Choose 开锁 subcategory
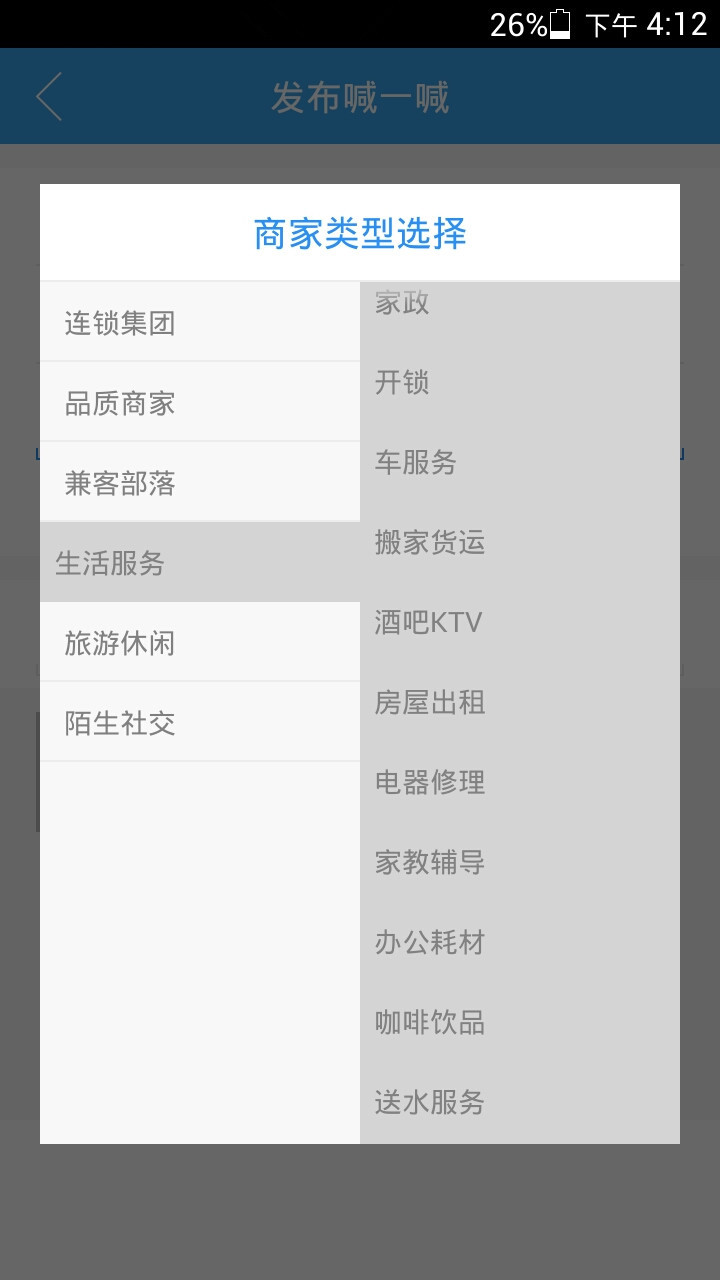This screenshot has height=1280, width=720. [518, 382]
